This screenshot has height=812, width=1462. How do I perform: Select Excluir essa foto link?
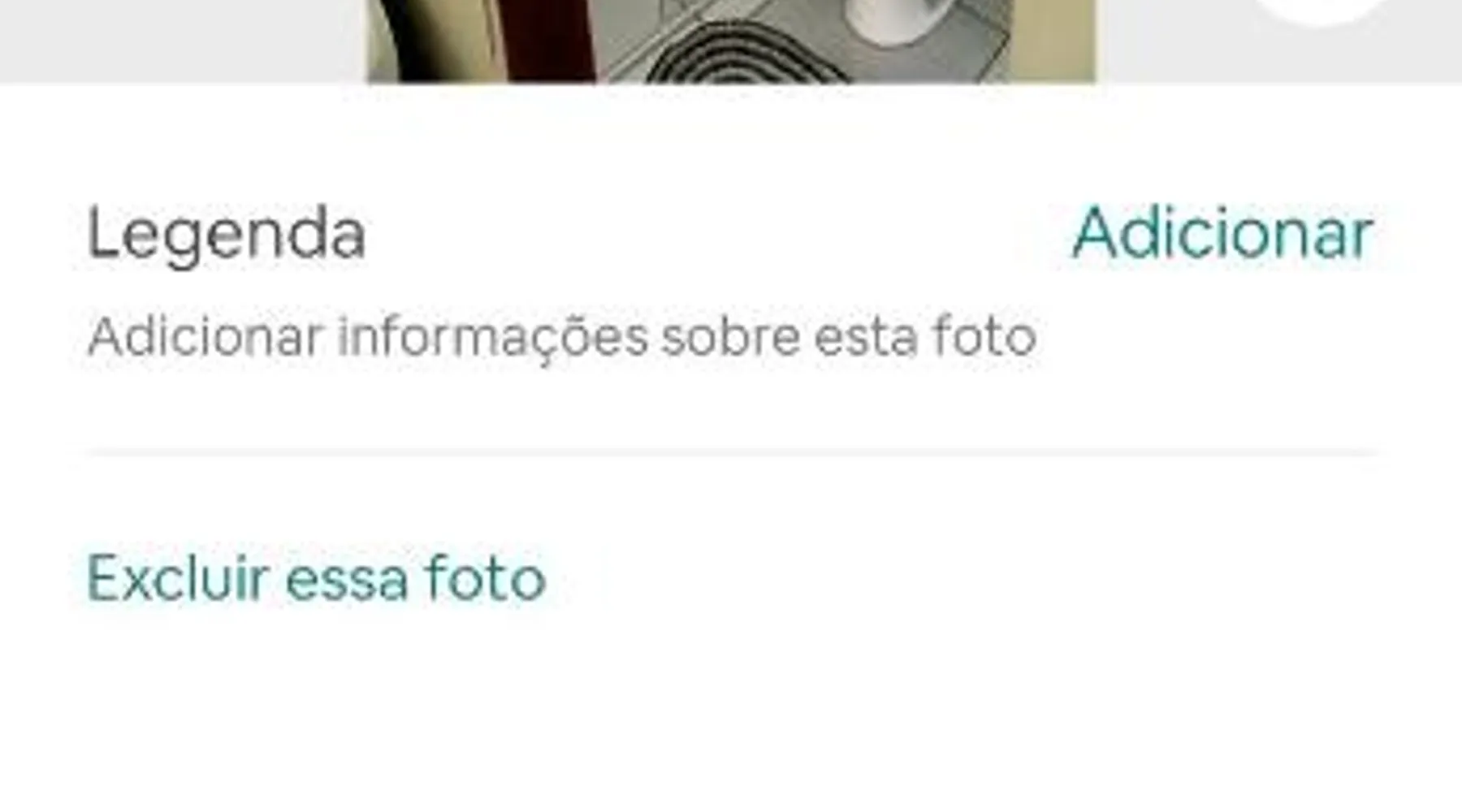[x=316, y=578]
